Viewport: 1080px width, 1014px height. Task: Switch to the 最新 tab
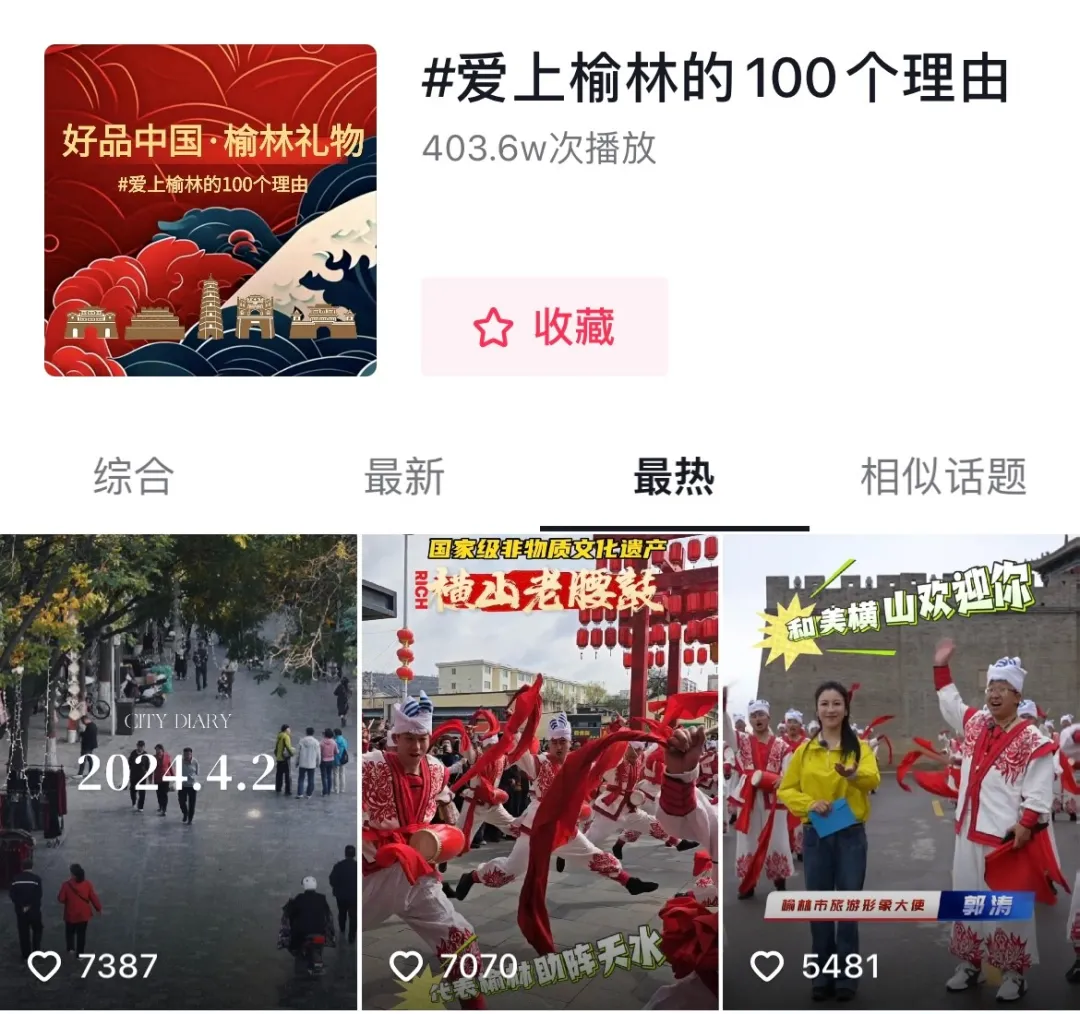point(404,477)
